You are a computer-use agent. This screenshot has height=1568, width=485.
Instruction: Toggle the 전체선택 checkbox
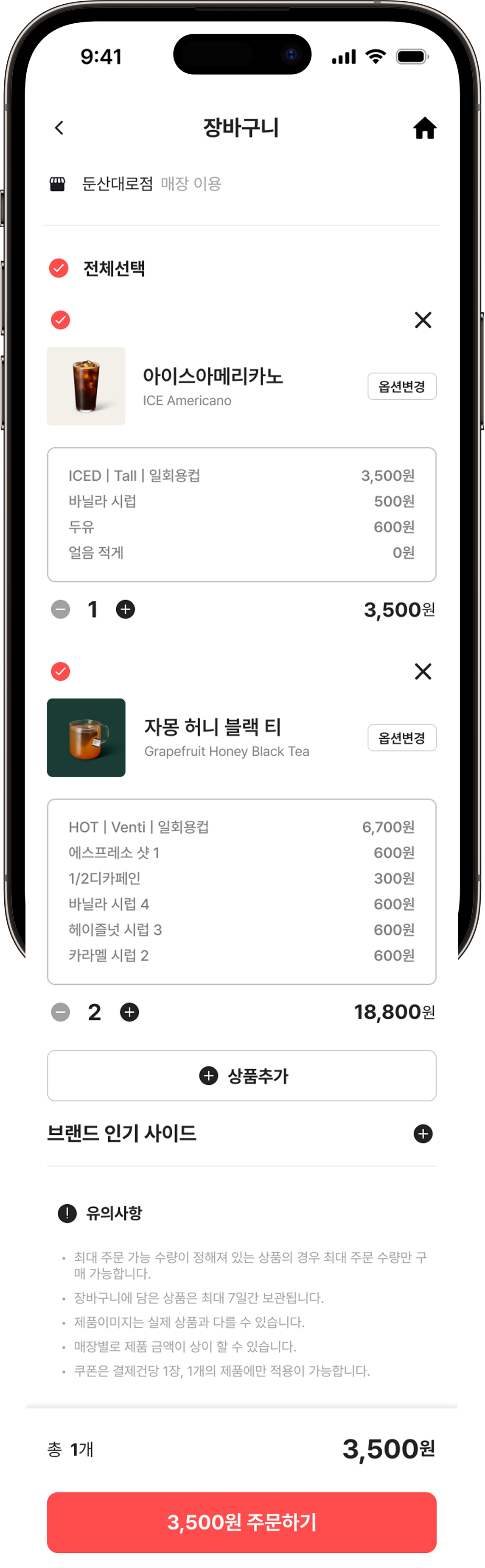[59, 268]
